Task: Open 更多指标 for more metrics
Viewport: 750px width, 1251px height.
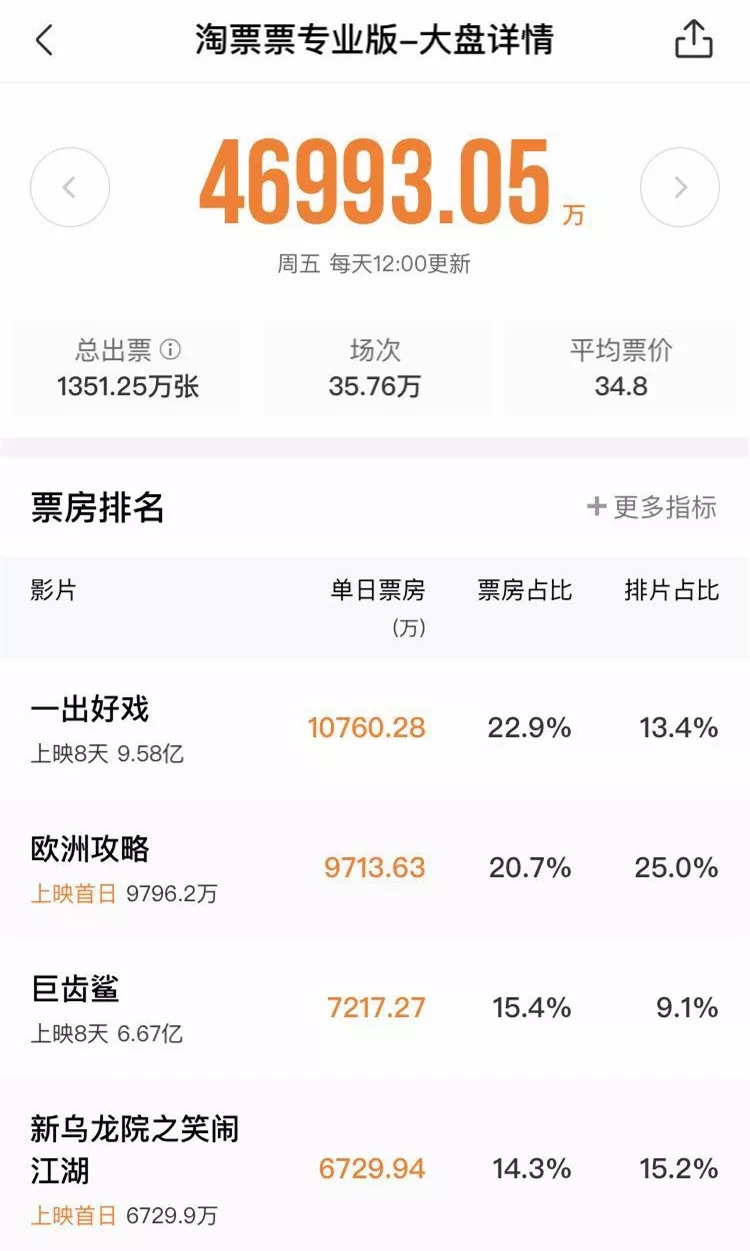Action: click(652, 507)
